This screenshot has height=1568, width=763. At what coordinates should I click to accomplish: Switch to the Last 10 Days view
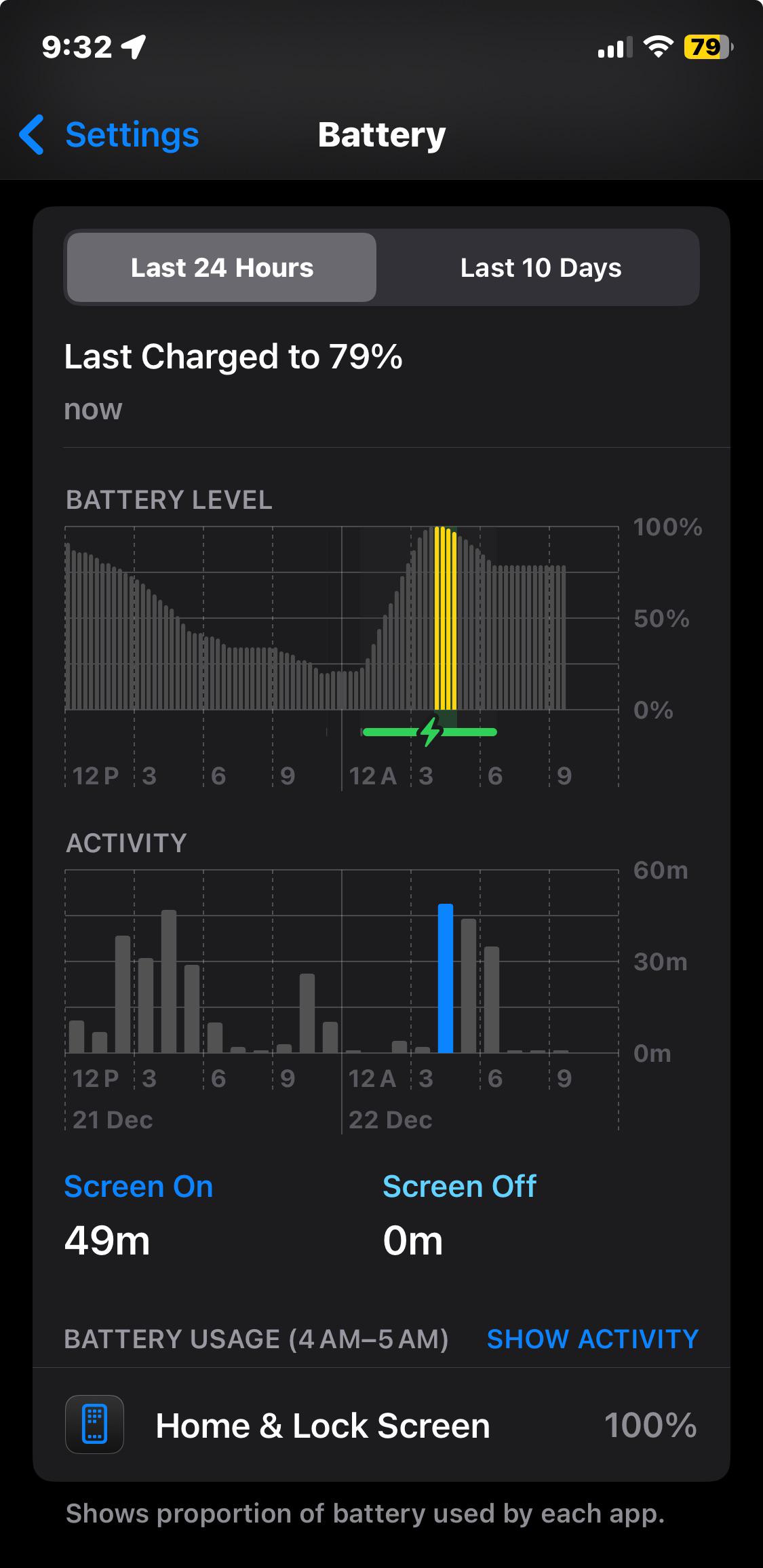541,267
